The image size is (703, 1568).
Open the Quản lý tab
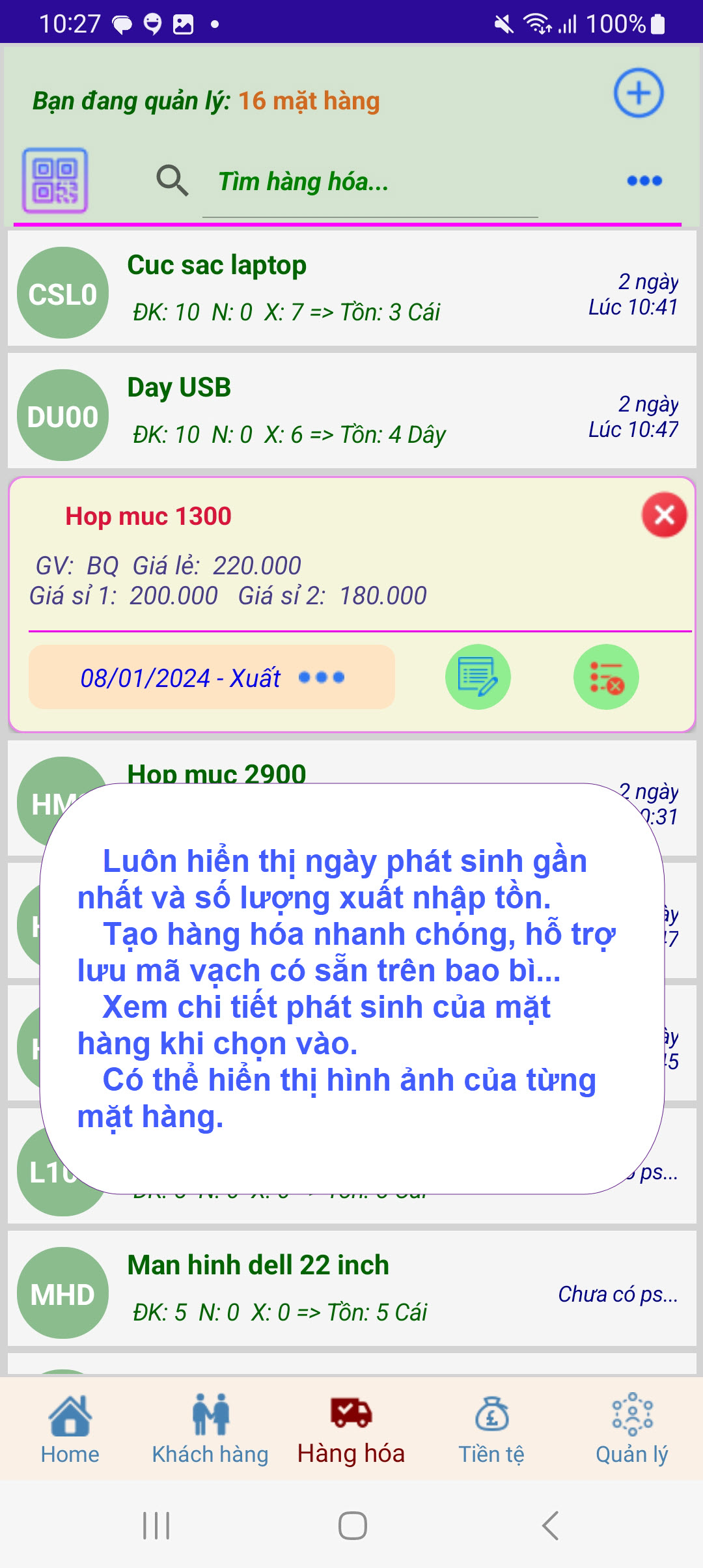click(632, 1429)
